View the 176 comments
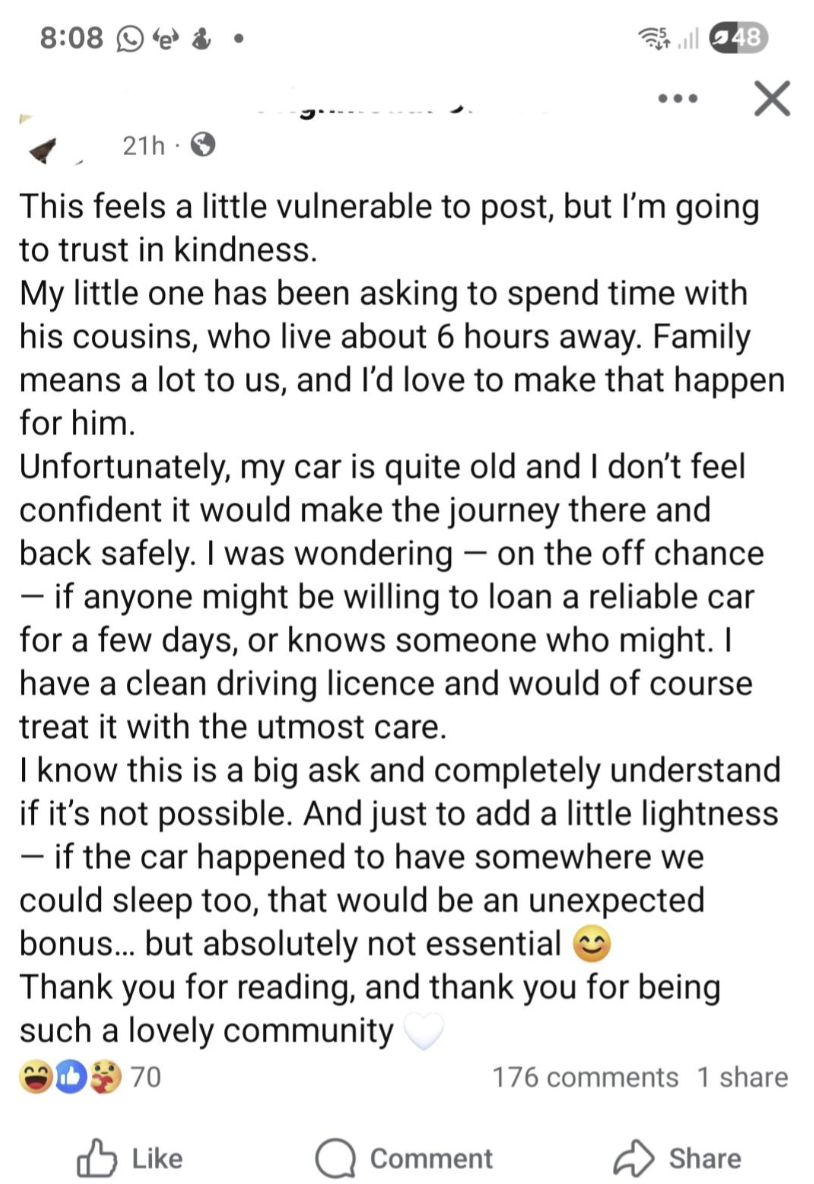 pyautogui.click(x=585, y=1077)
